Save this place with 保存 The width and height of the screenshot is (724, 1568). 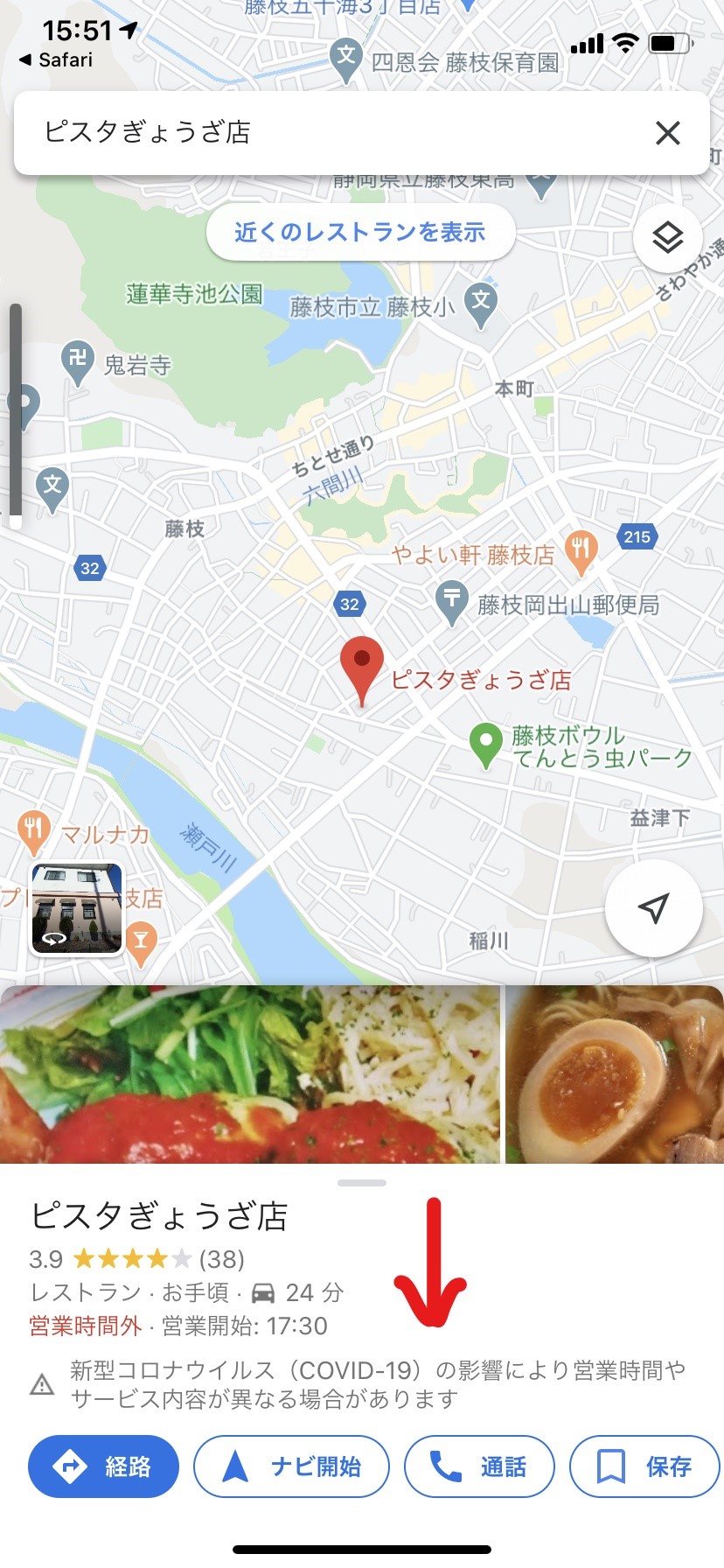pyautogui.click(x=645, y=1466)
